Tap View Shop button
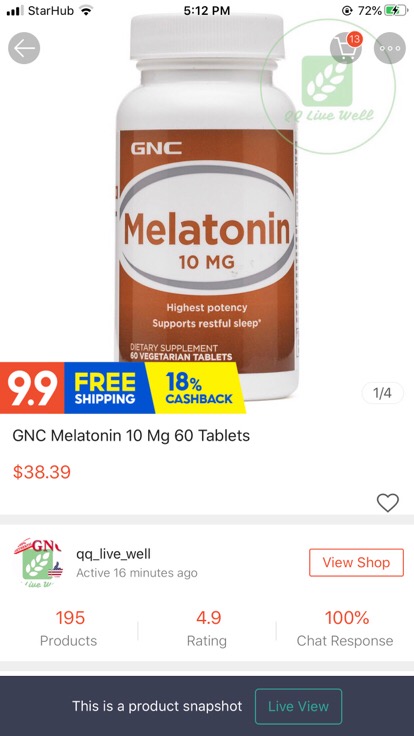This screenshot has width=414, height=736. (x=356, y=562)
